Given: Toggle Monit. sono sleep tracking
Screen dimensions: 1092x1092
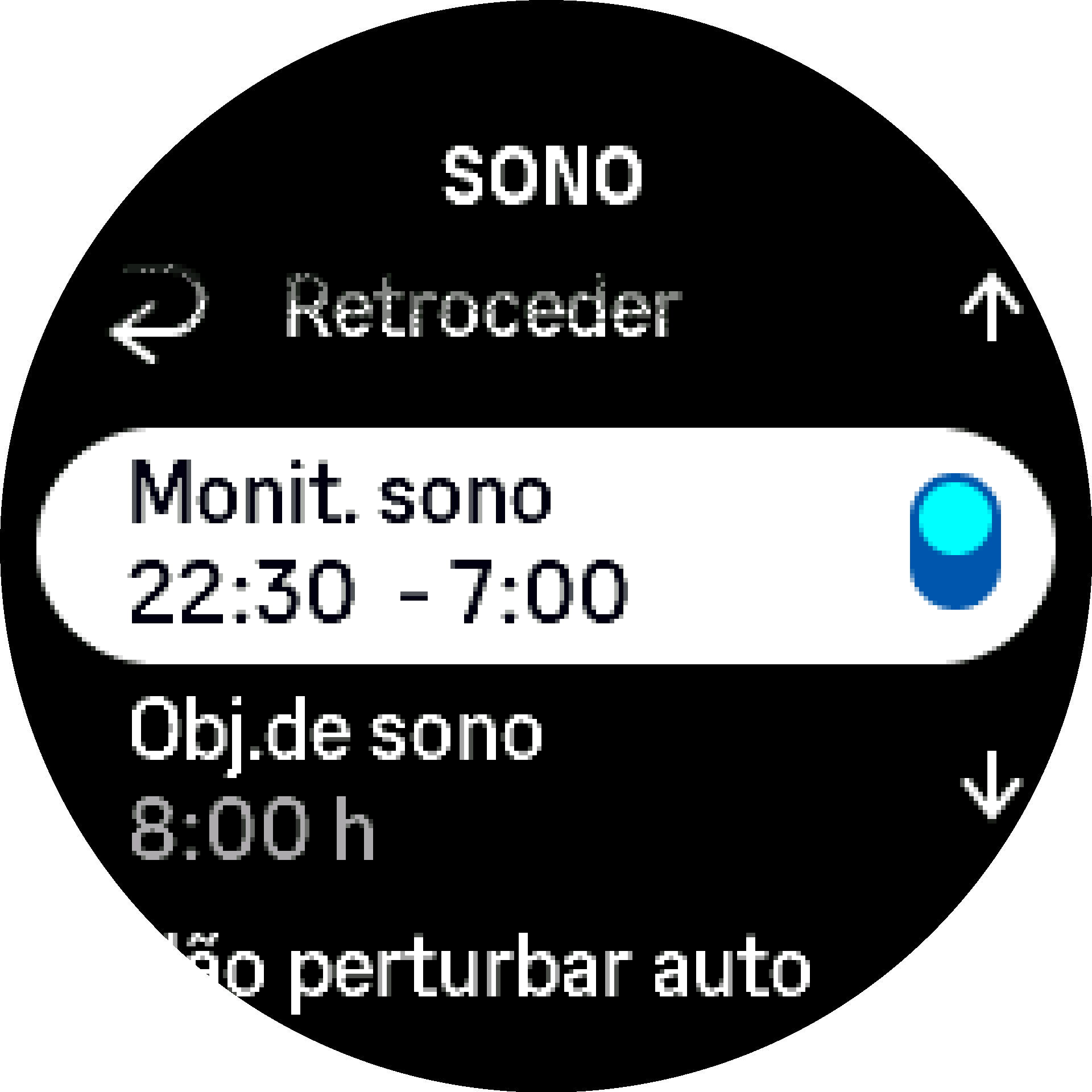Looking at the screenshot, I should pos(955,541).
